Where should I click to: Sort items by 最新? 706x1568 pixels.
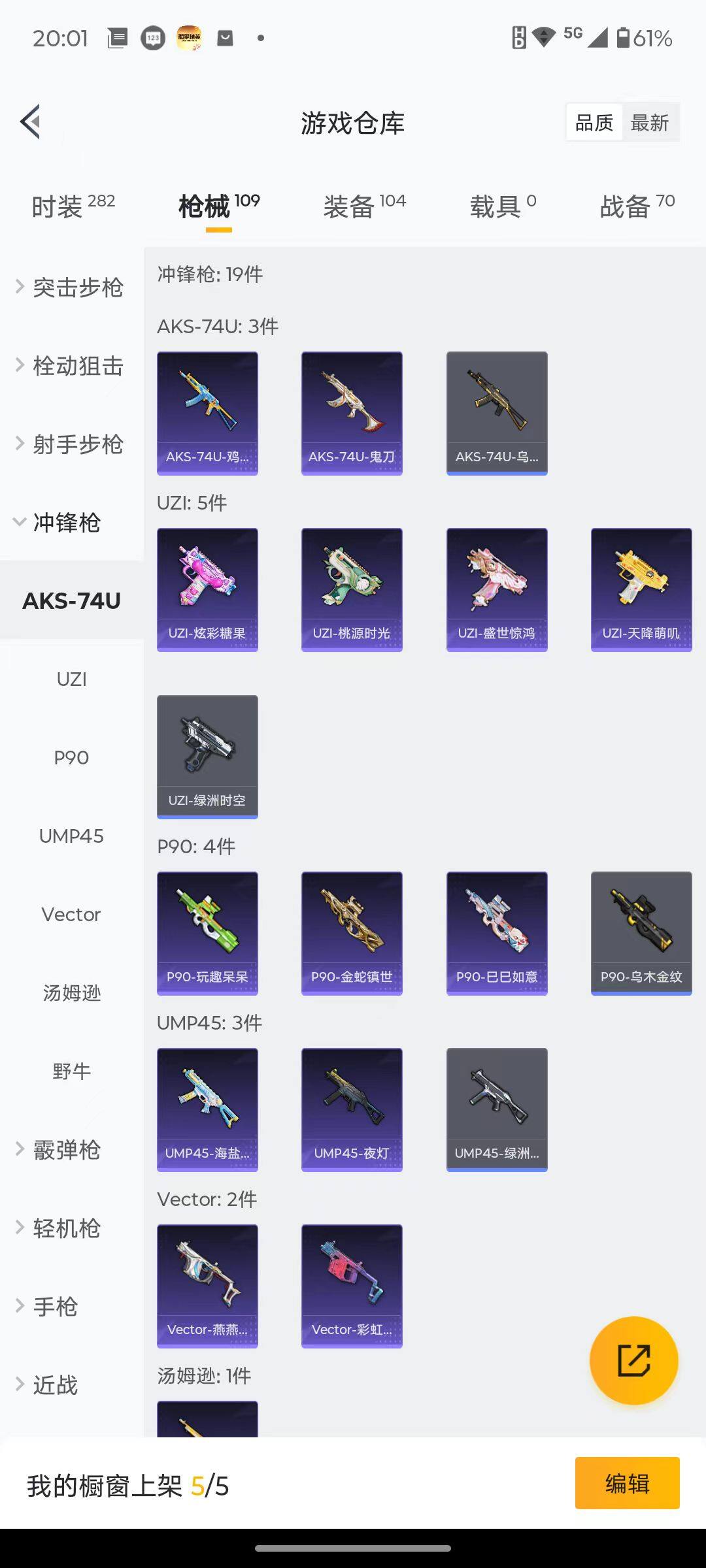tap(649, 123)
